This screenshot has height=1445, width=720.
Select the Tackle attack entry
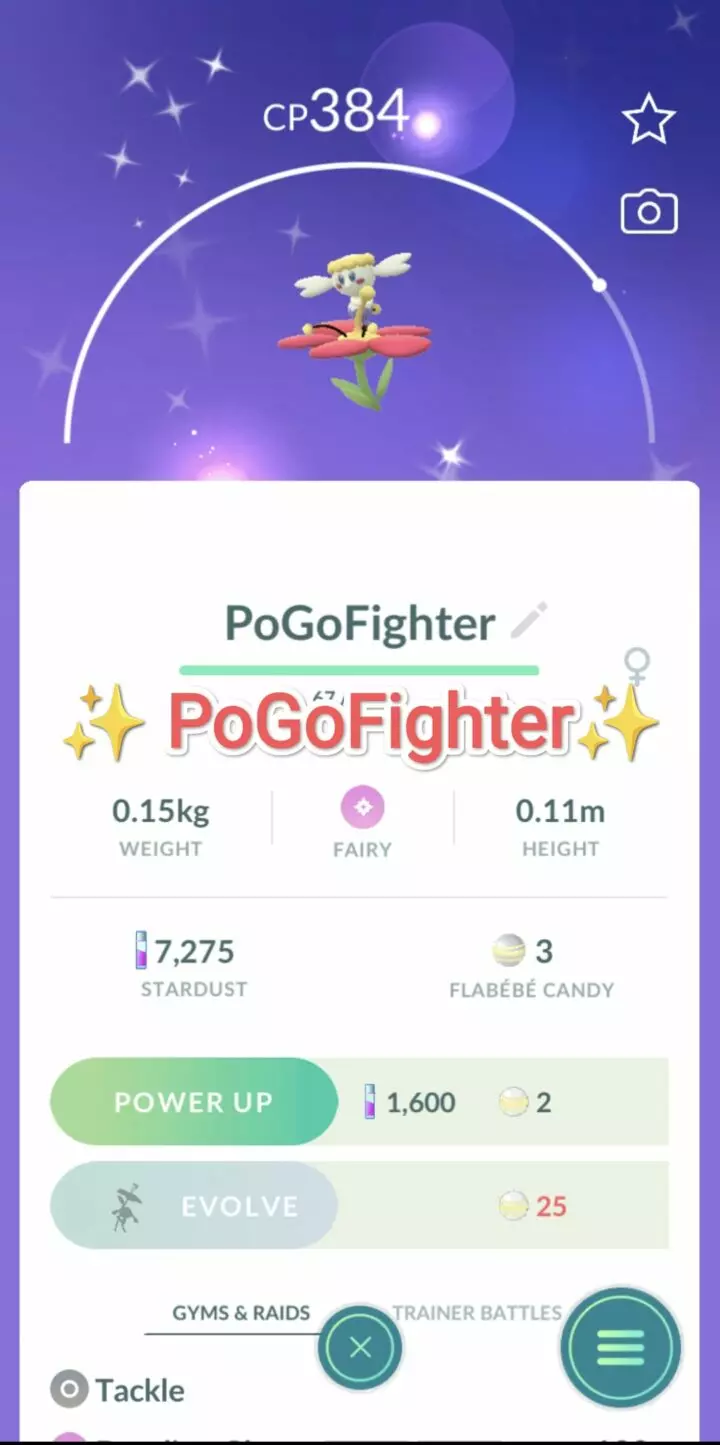coord(140,1390)
